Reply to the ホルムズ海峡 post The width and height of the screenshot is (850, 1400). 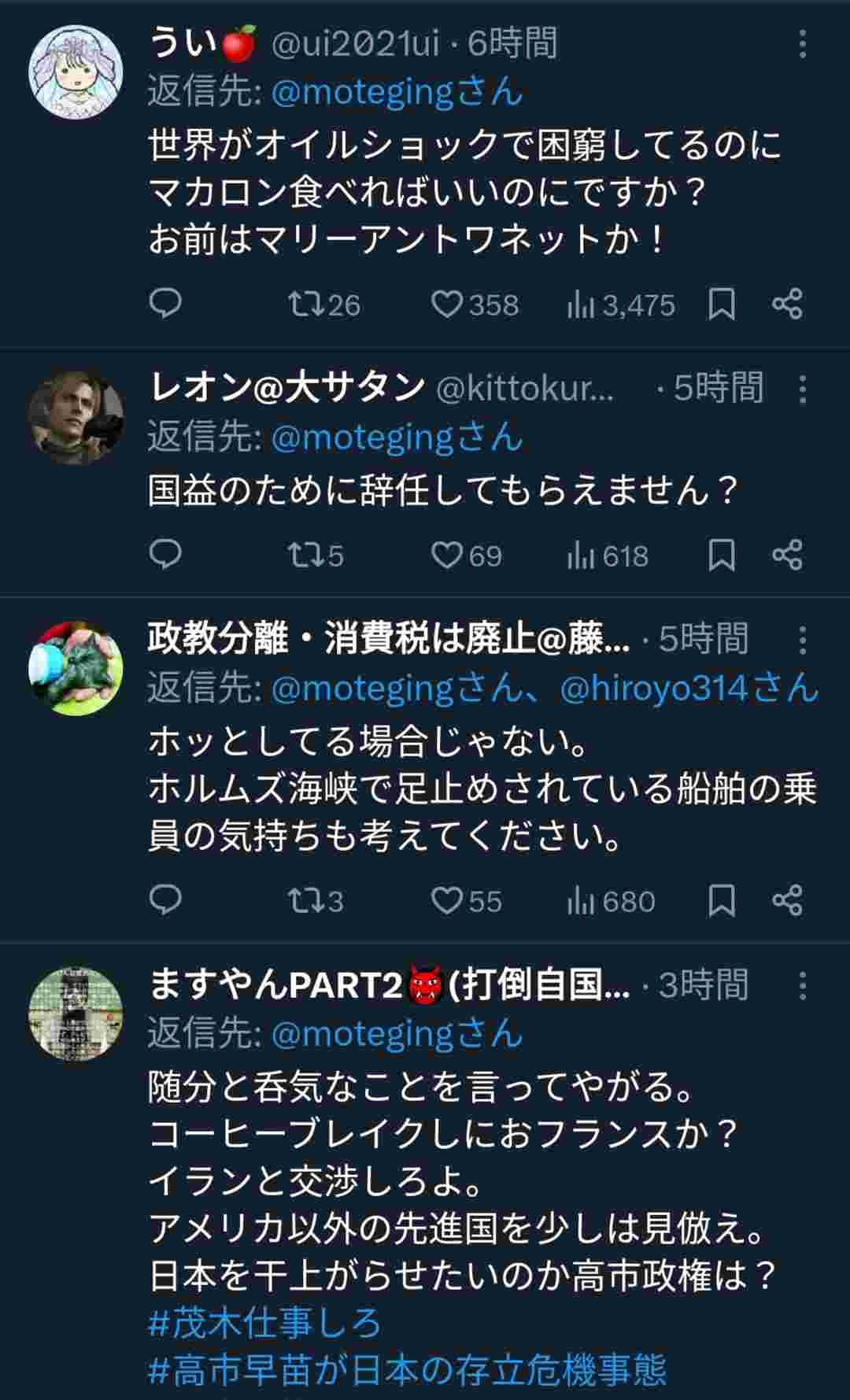(x=165, y=900)
